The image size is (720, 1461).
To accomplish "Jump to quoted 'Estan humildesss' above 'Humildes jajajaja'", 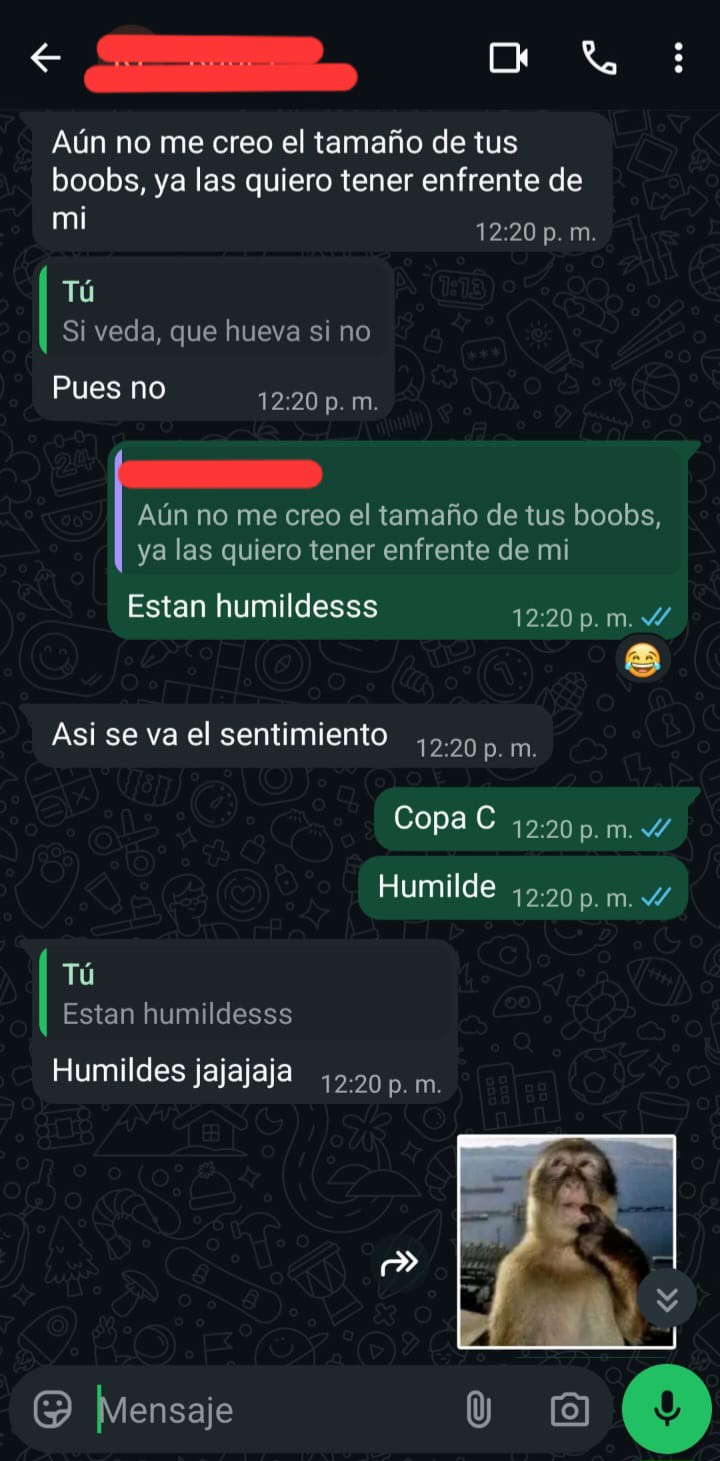I will tap(245, 995).
